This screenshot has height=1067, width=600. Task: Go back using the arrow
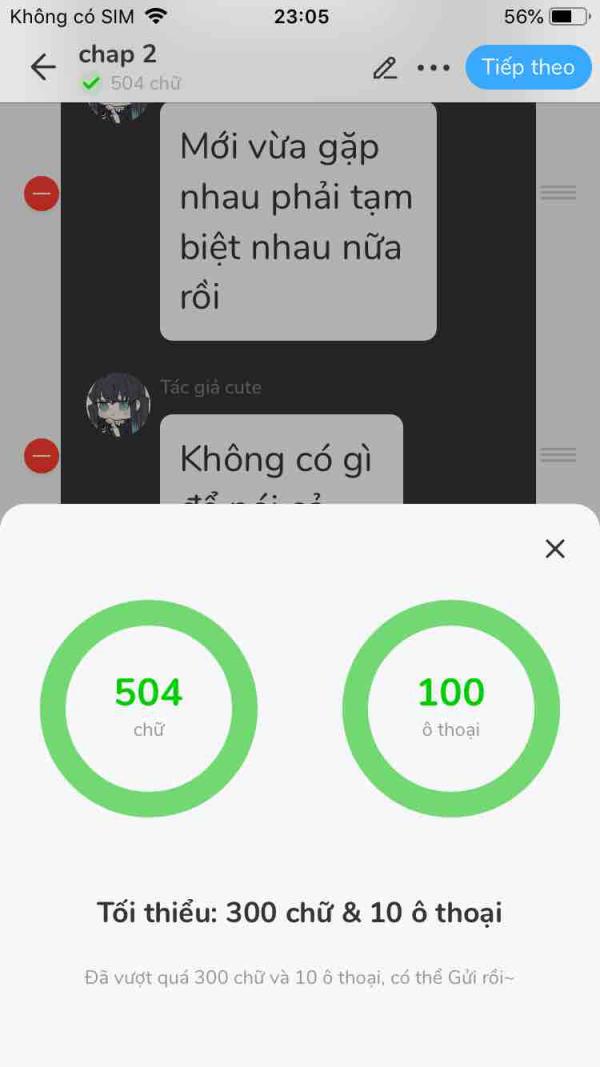pyautogui.click(x=43, y=67)
